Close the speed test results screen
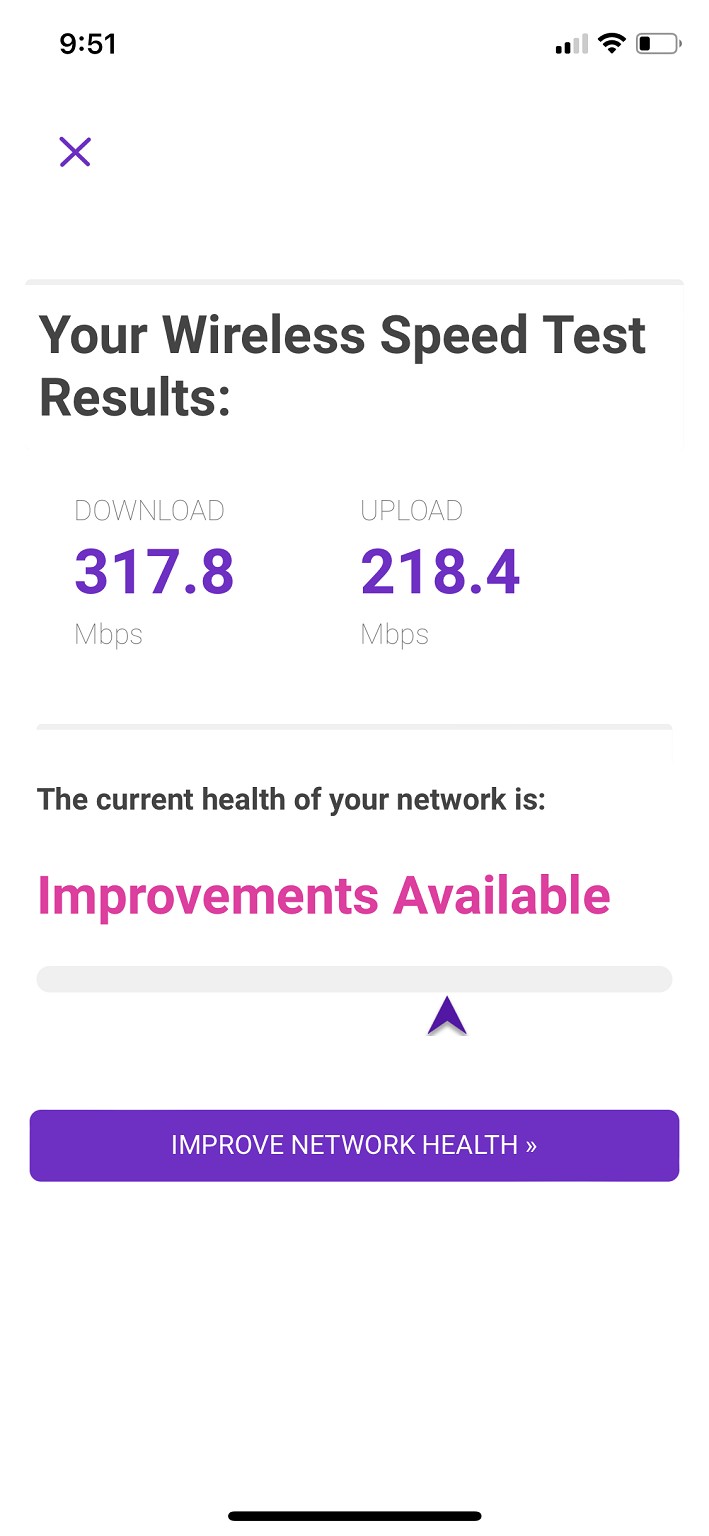 coord(75,152)
